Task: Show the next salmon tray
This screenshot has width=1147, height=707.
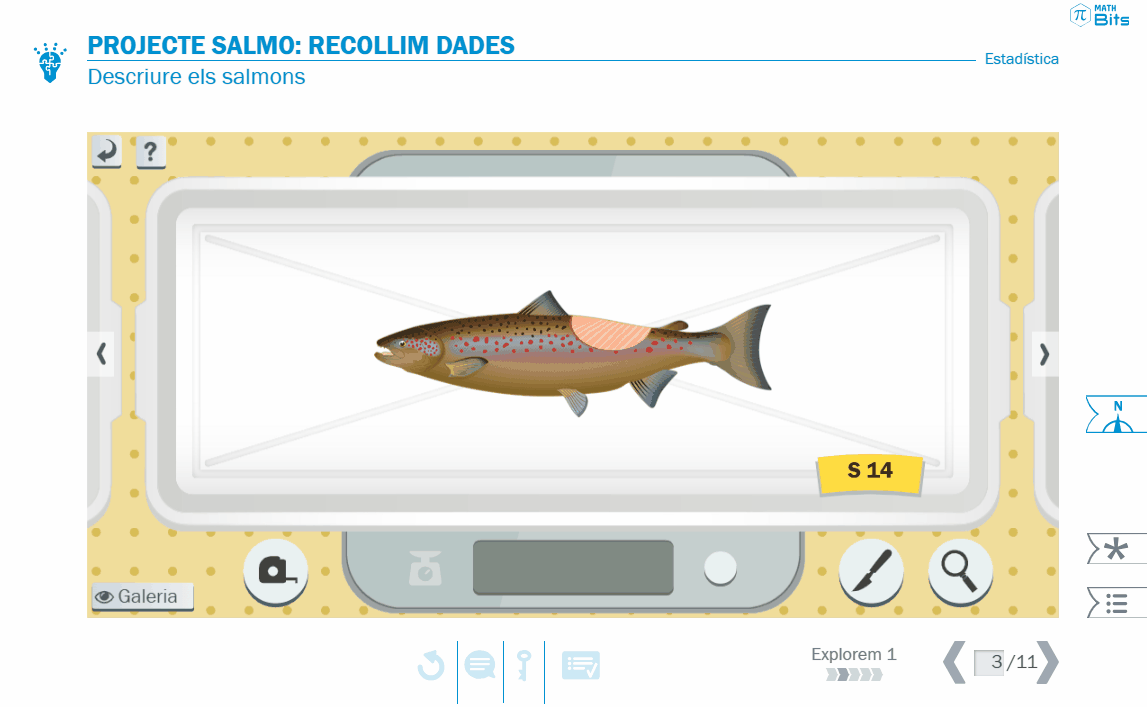Action: click(1044, 353)
